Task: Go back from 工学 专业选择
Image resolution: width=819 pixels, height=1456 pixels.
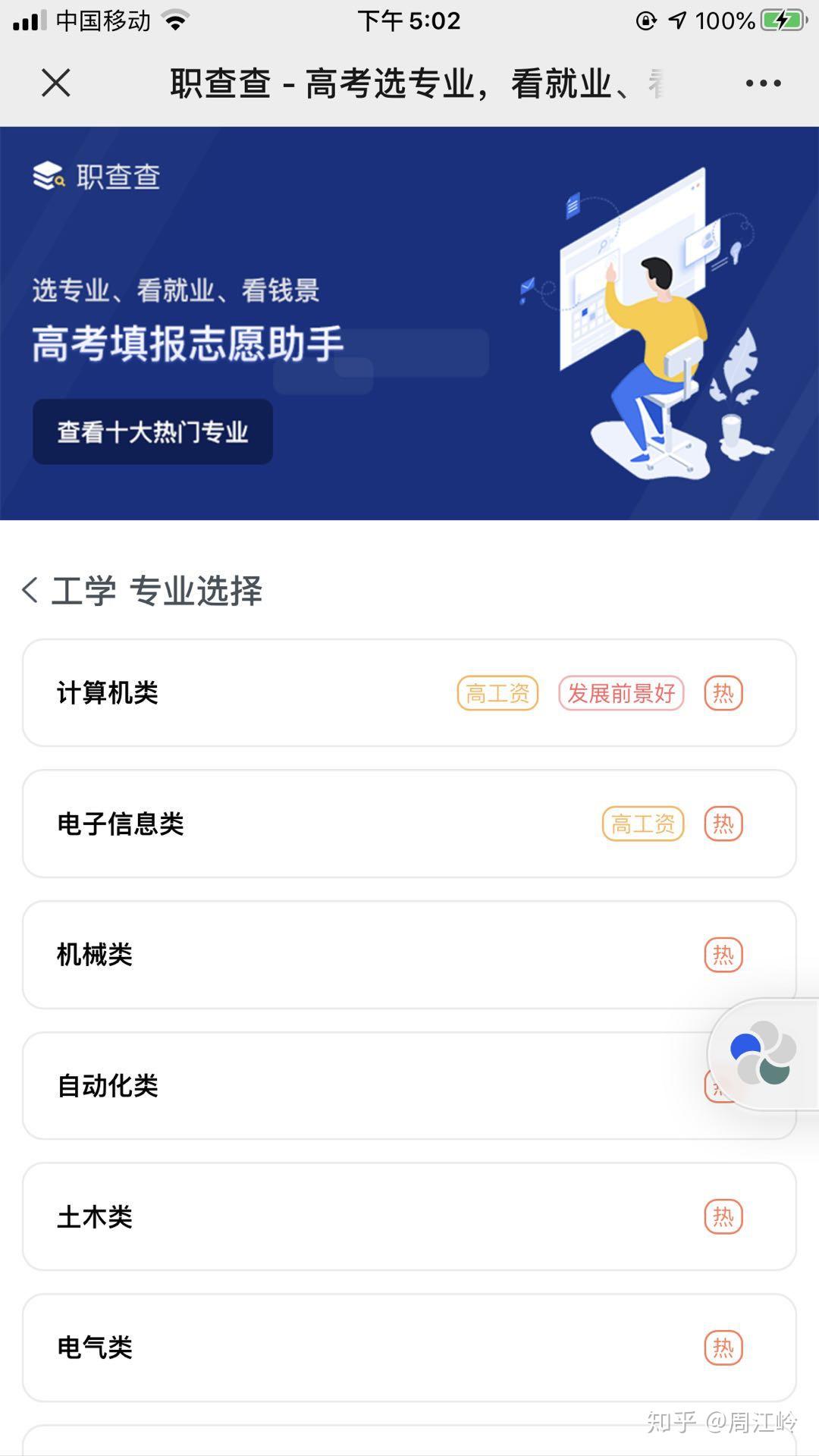Action: click(30, 590)
